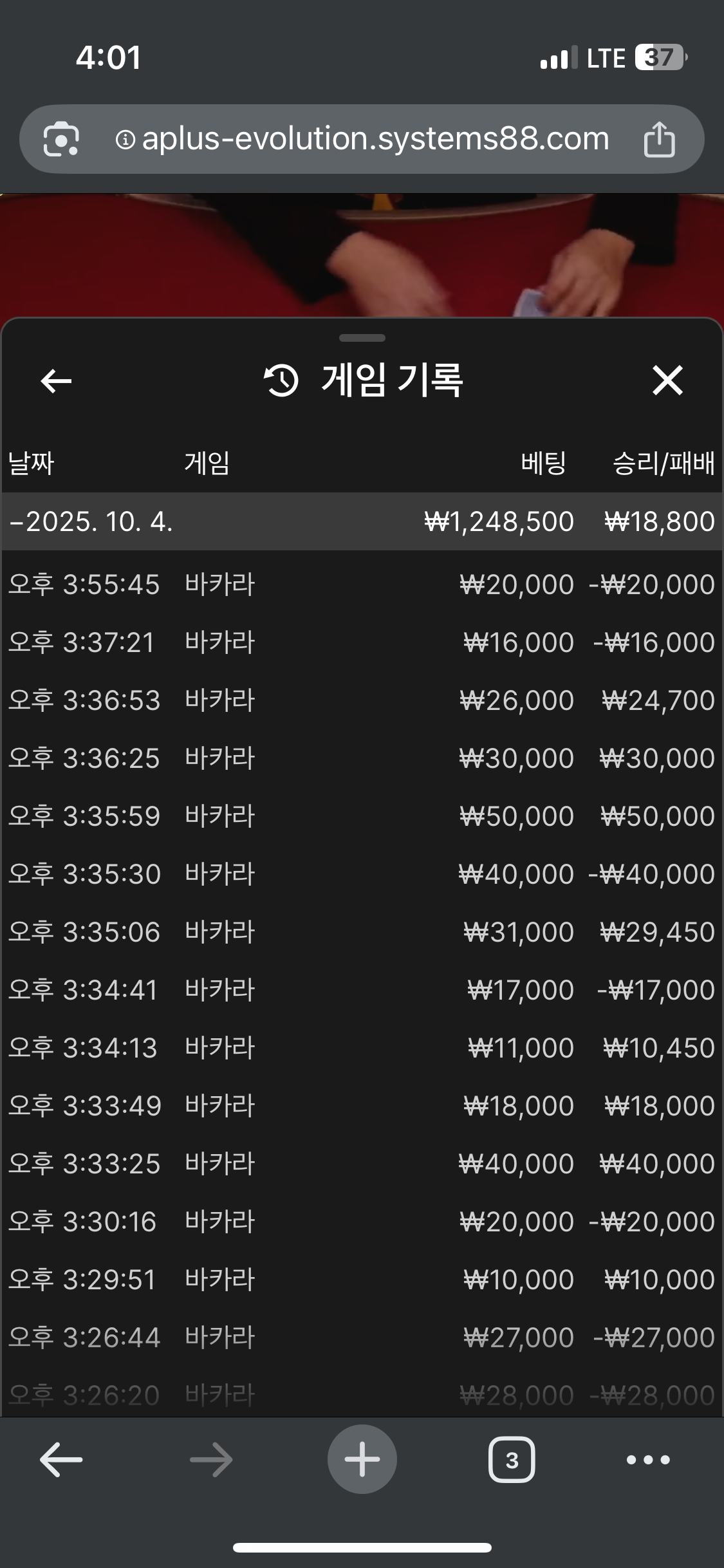Open the 오후 3:35:59 baccarat record

(362, 816)
